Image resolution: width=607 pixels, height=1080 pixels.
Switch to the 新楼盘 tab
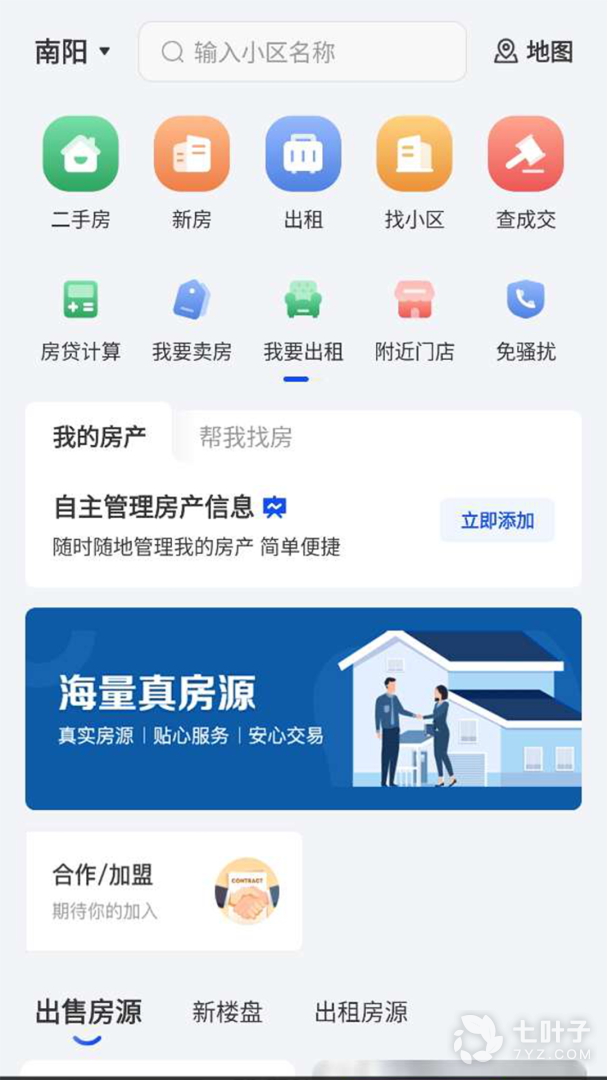pyautogui.click(x=227, y=1012)
